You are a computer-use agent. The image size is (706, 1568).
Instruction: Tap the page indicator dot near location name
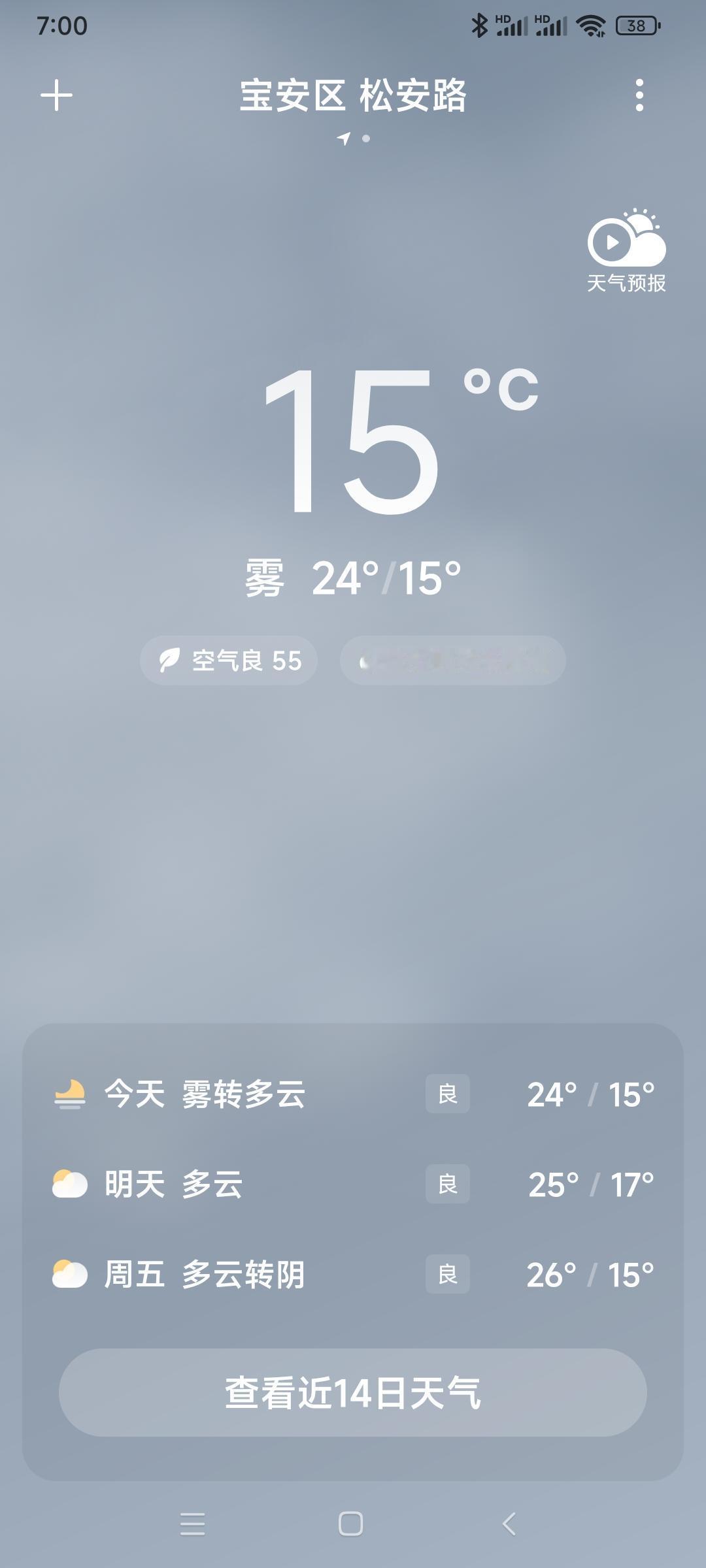pyautogui.click(x=367, y=139)
